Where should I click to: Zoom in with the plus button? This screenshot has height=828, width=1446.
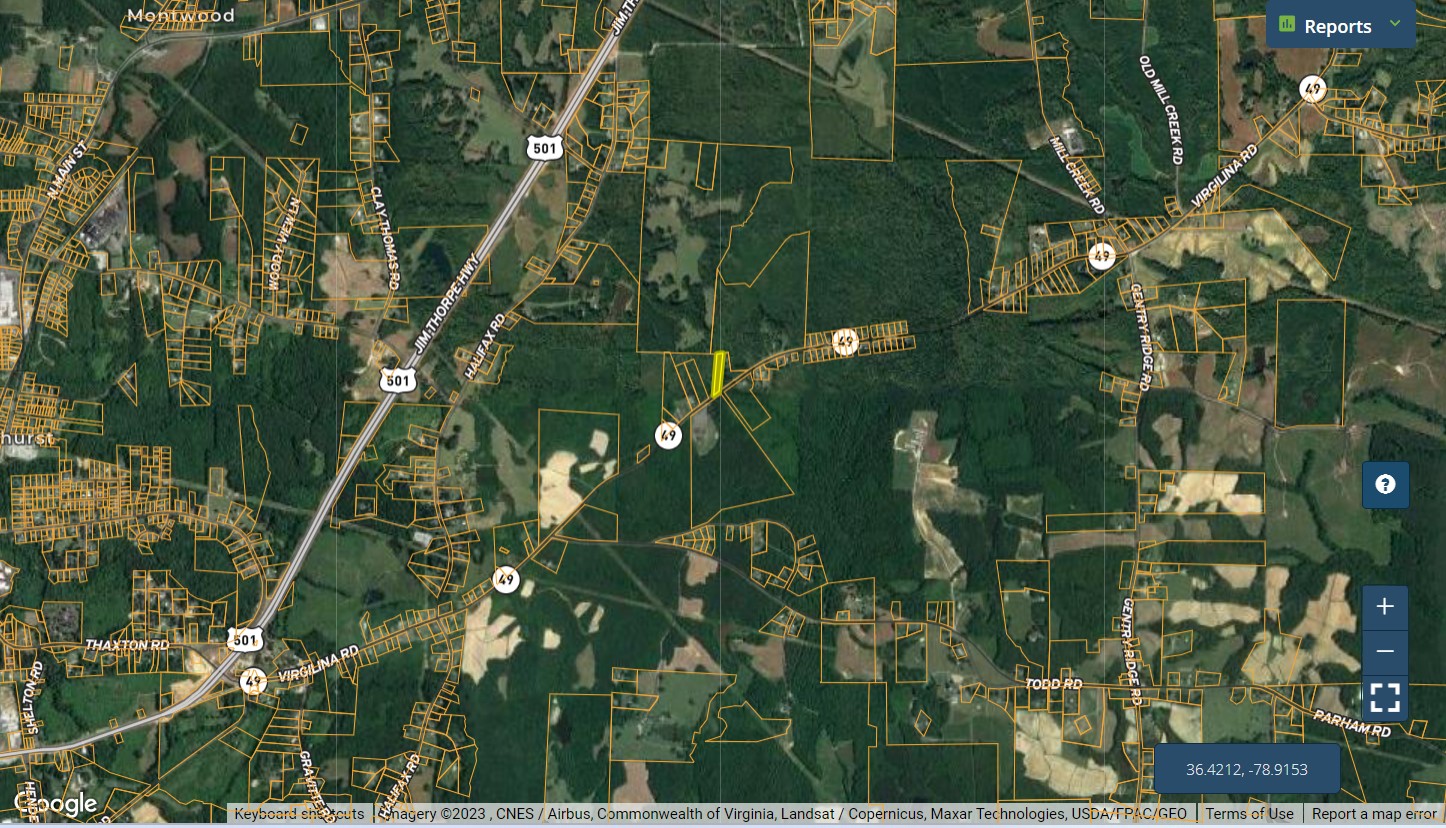click(1385, 607)
